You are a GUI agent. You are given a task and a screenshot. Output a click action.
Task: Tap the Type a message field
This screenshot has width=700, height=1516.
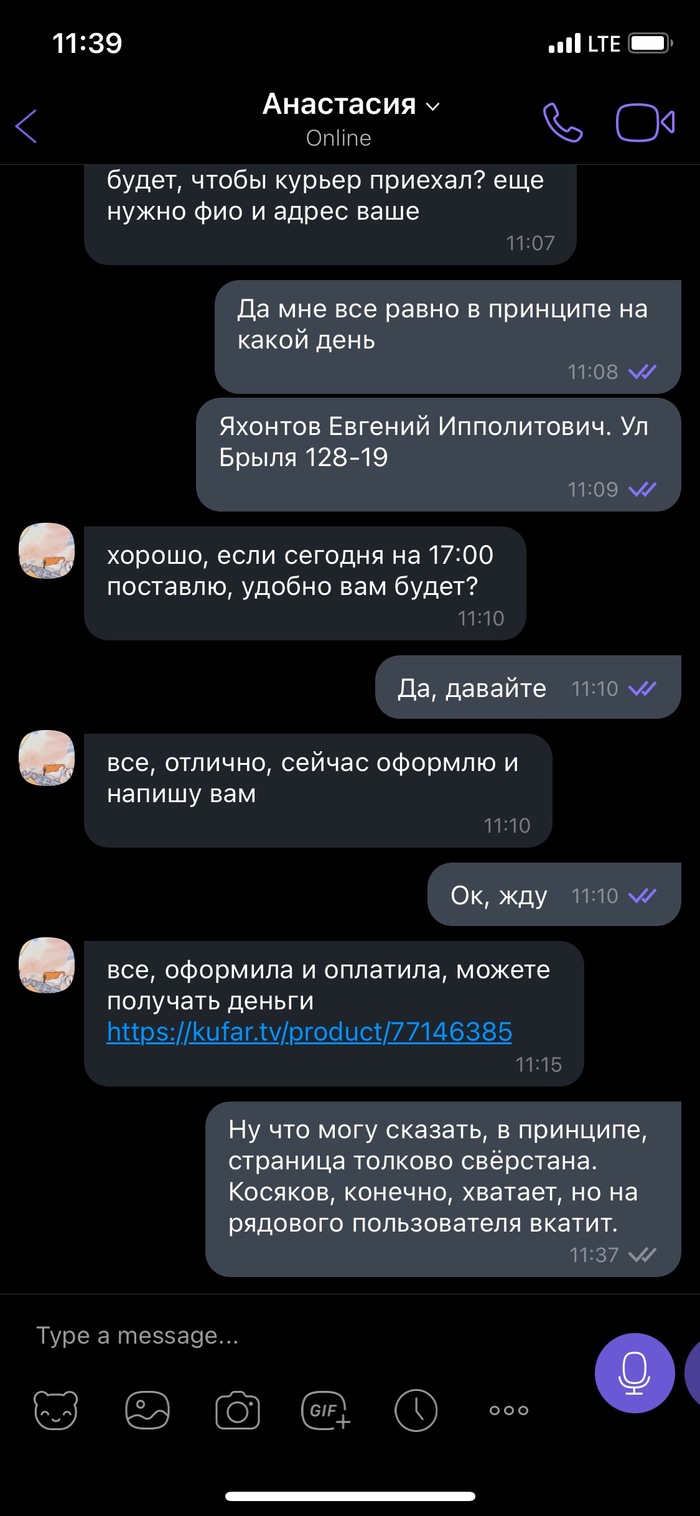point(300,1335)
